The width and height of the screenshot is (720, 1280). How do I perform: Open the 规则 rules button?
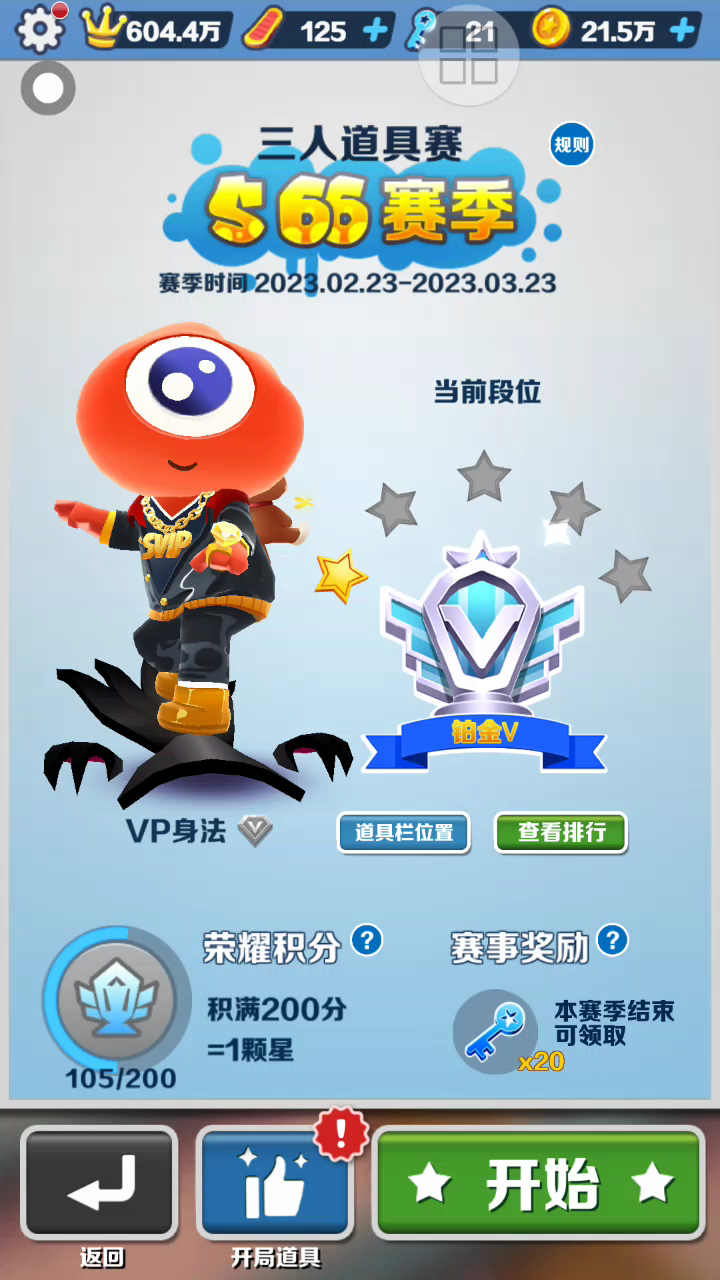pyautogui.click(x=572, y=146)
